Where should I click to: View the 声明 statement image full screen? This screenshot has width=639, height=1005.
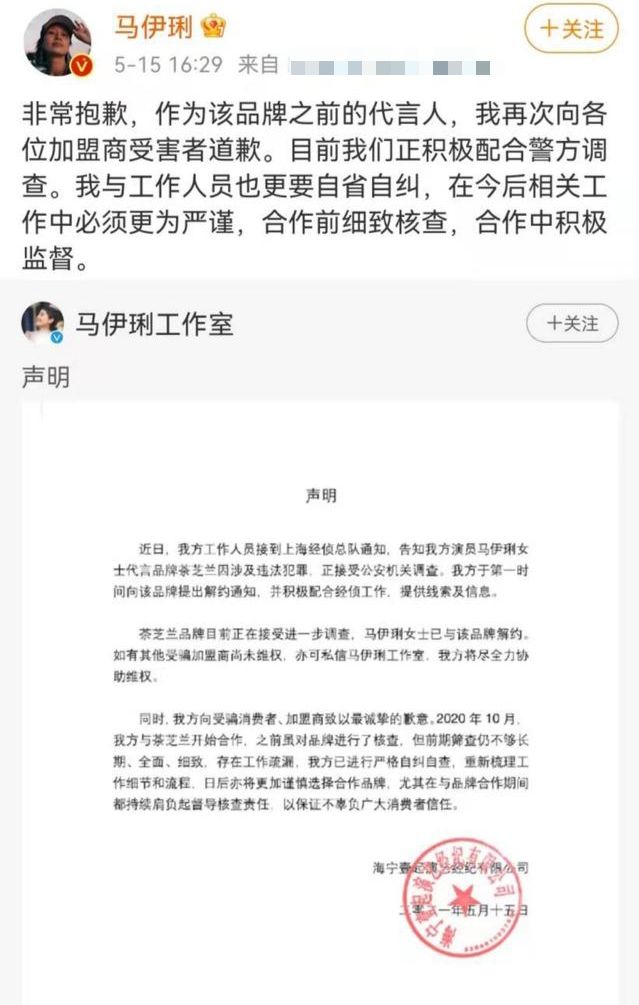[x=320, y=690]
